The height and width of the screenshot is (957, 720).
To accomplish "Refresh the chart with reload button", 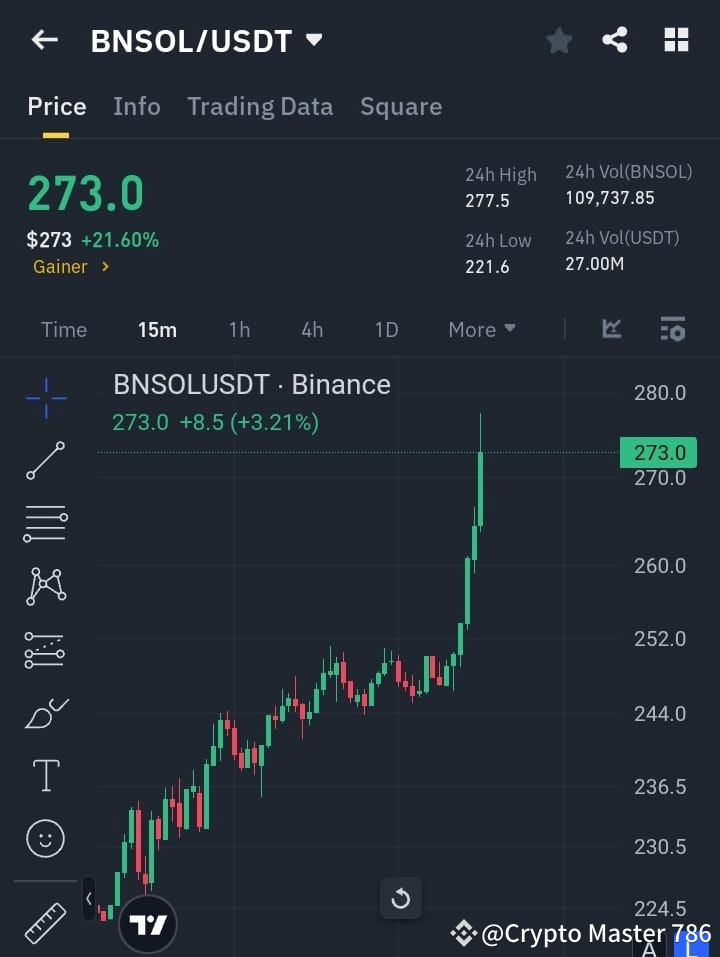I will pyautogui.click(x=400, y=898).
